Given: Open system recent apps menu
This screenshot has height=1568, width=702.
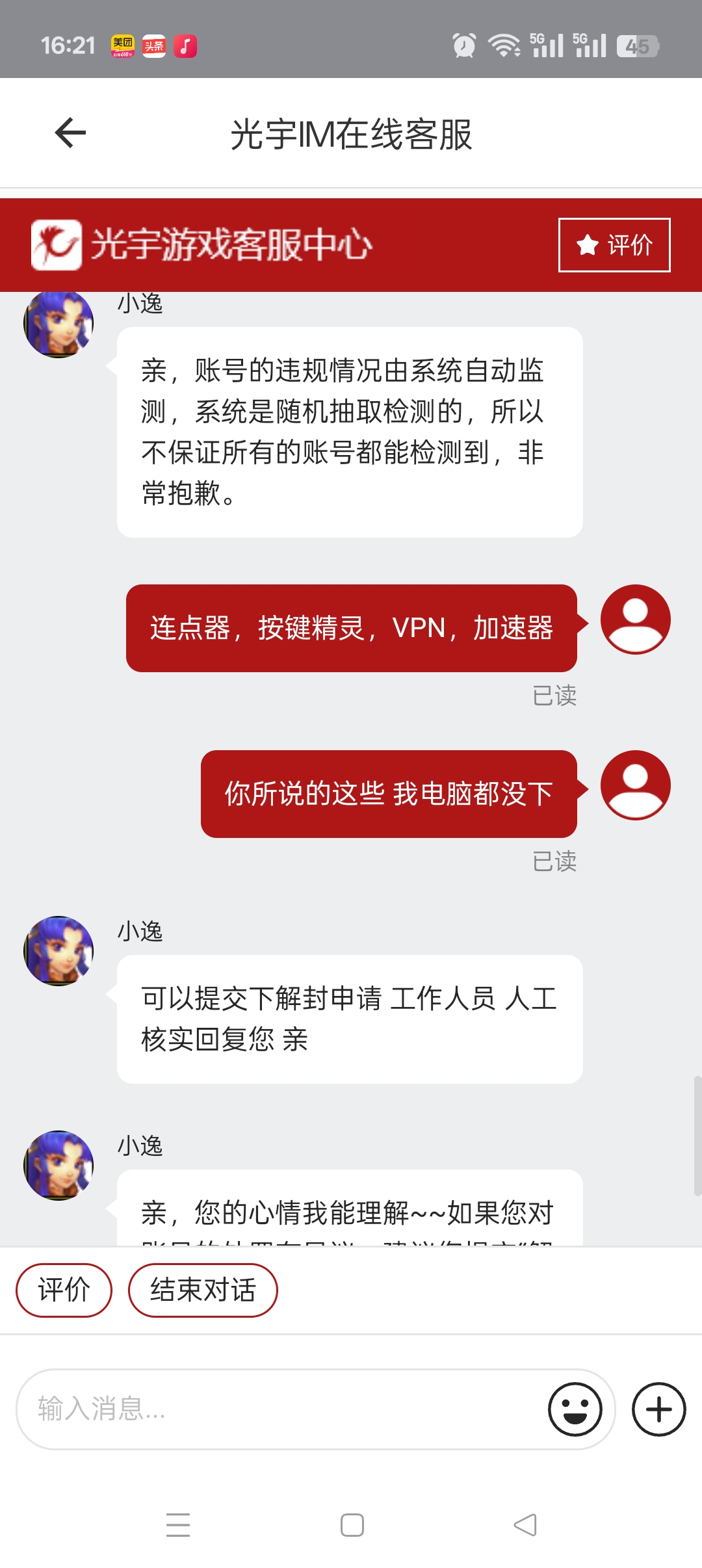Looking at the screenshot, I should [178, 1524].
